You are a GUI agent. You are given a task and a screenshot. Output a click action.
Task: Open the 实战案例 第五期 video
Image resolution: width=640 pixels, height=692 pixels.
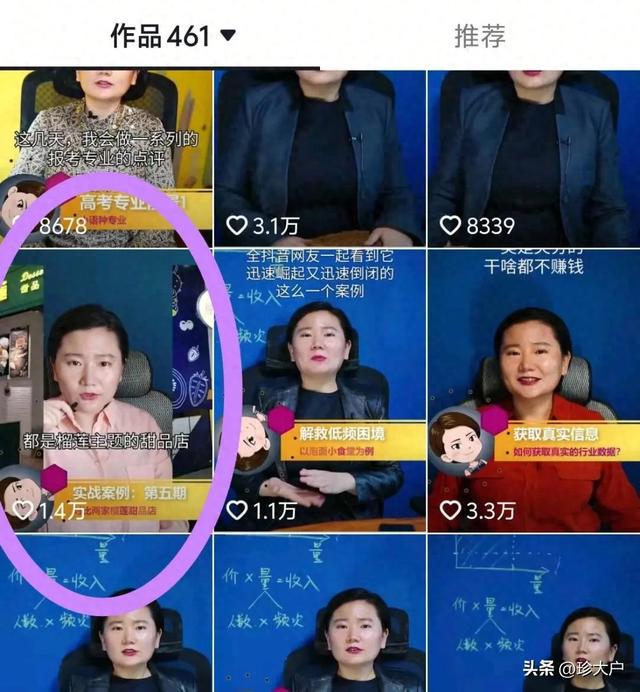(x=106, y=390)
